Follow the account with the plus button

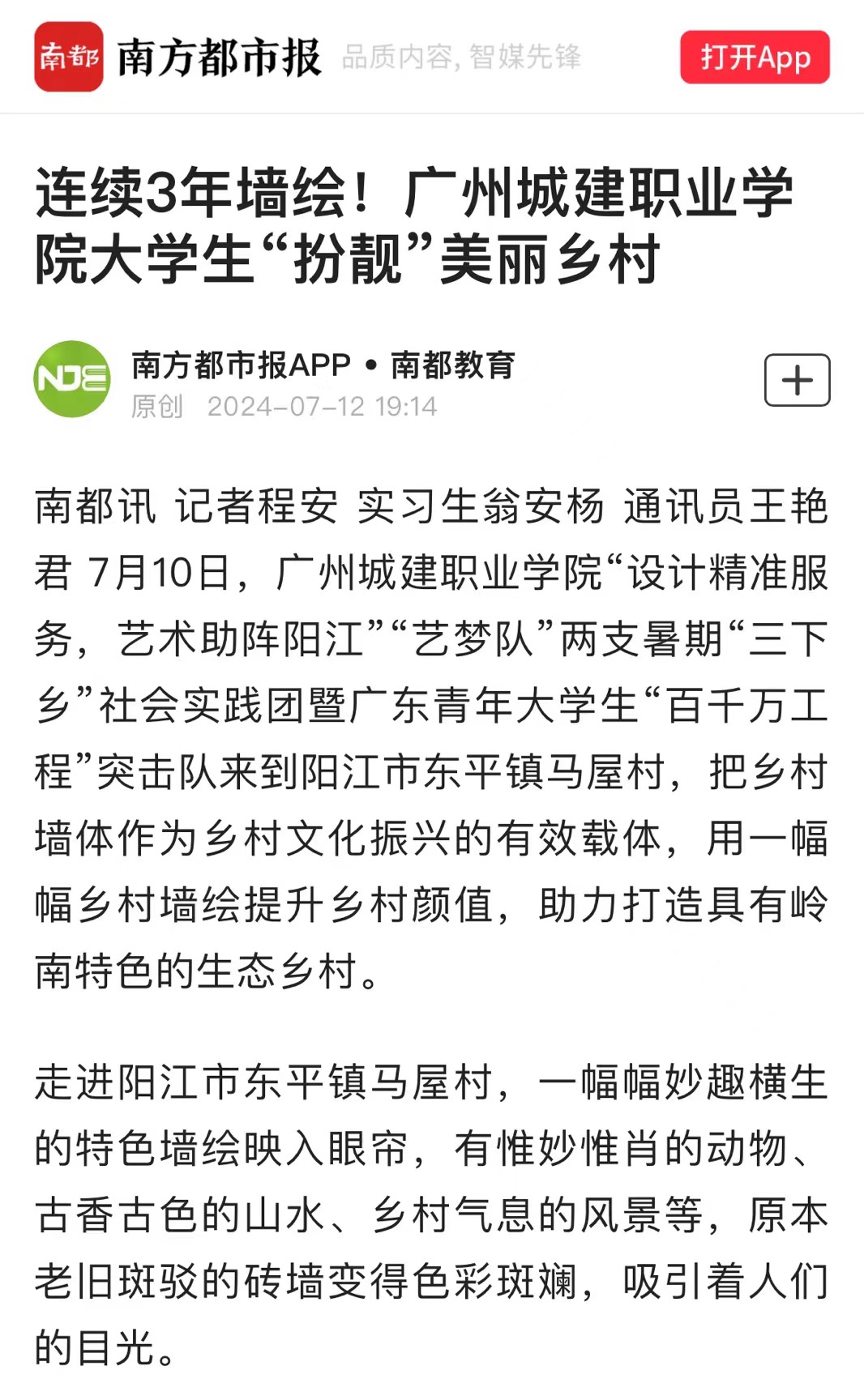point(797,380)
